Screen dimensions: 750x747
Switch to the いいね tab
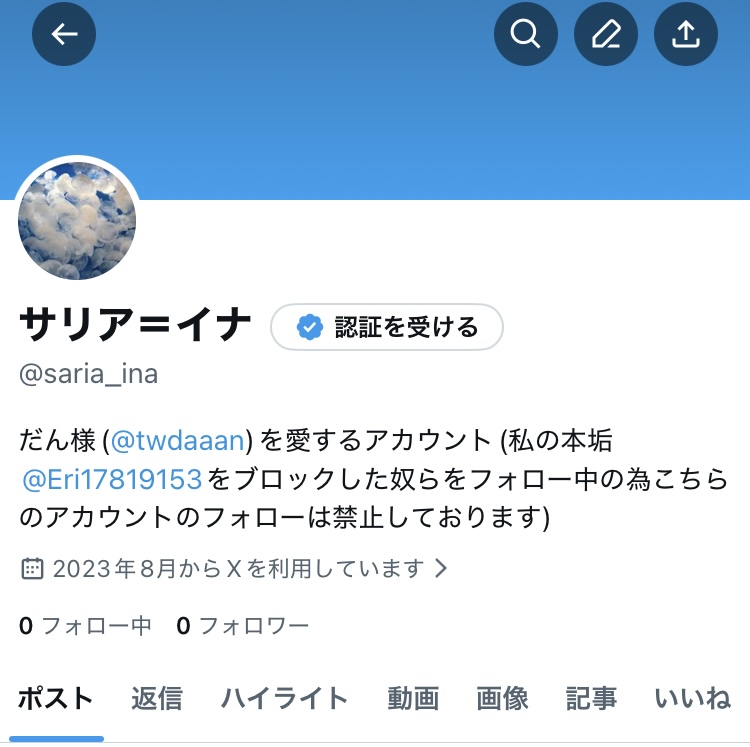click(692, 698)
